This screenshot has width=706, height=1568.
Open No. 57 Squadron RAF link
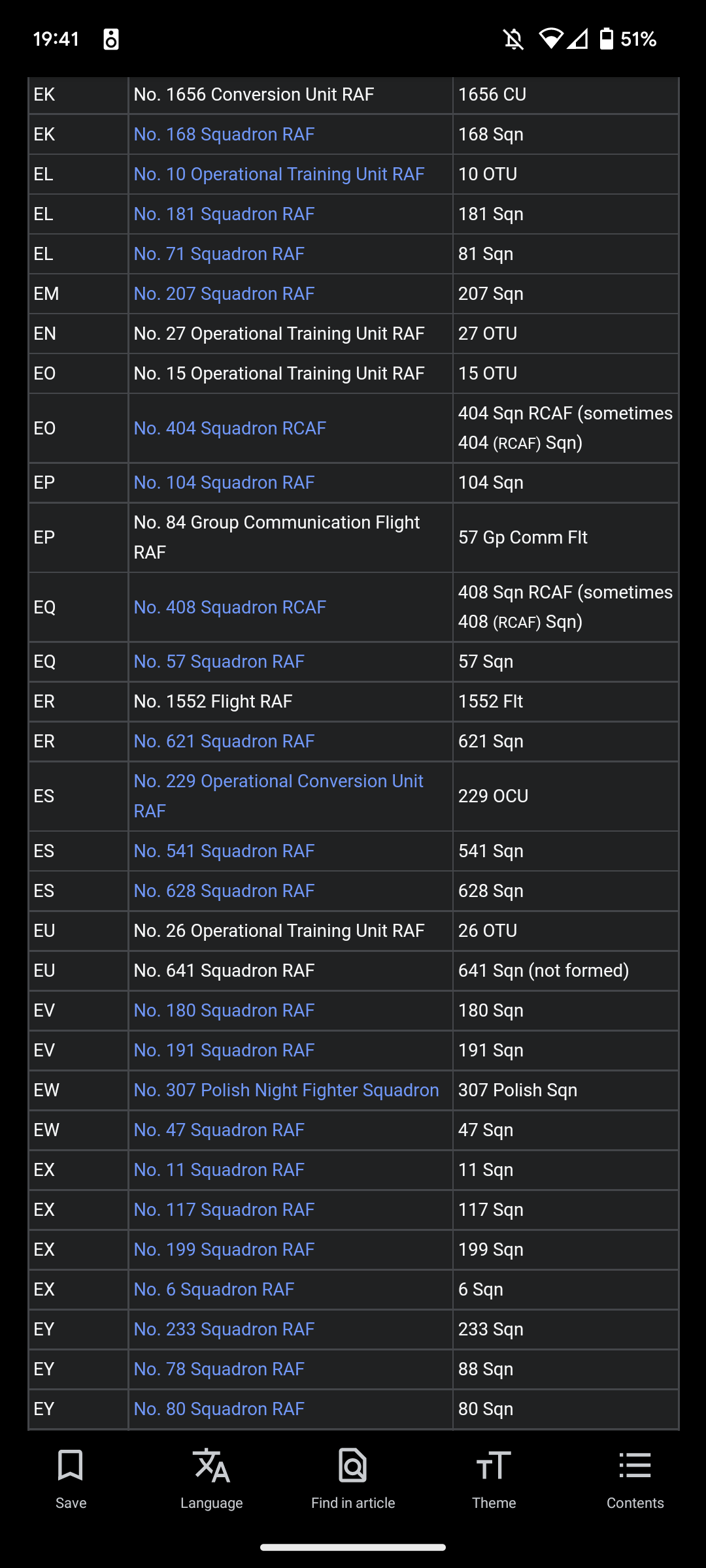tap(219, 662)
